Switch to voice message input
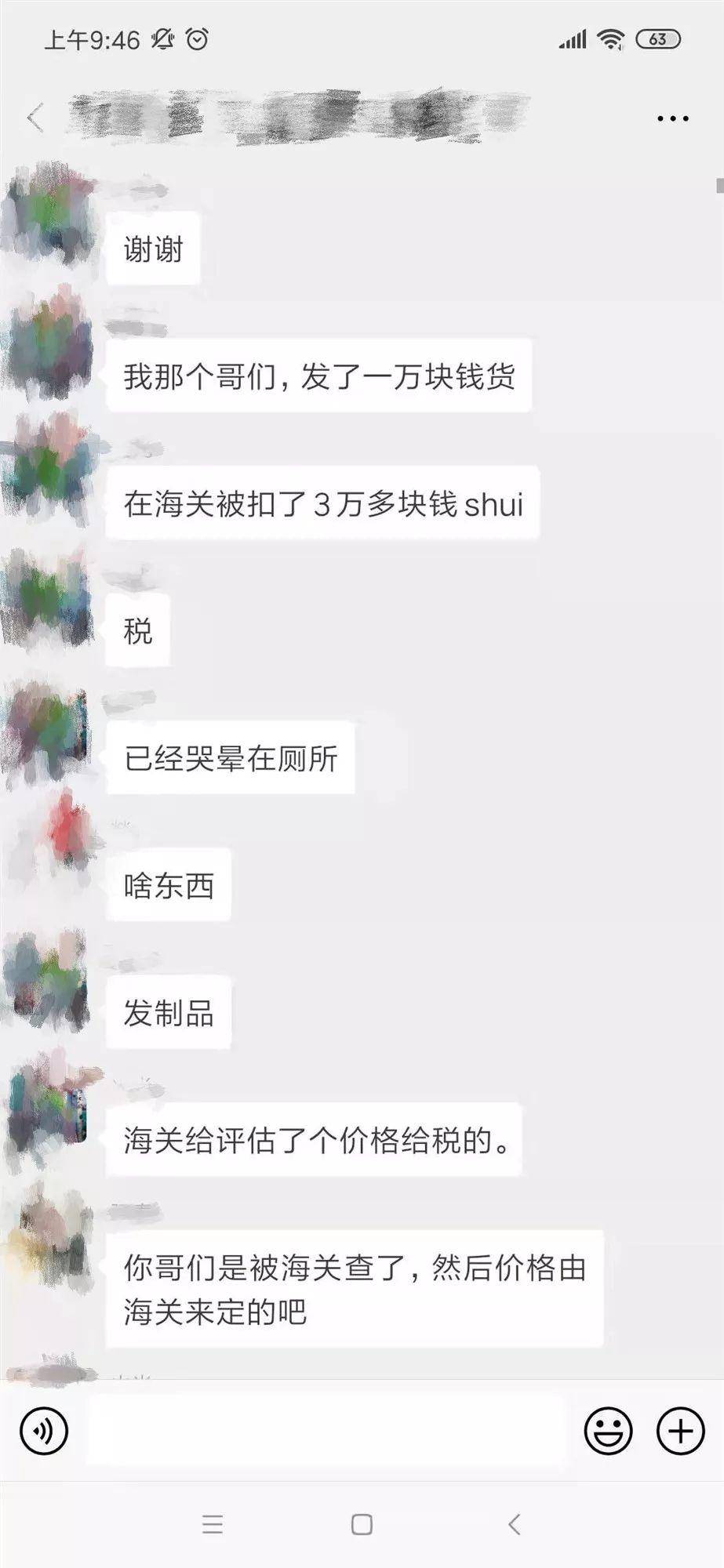Viewport: 724px width, 1568px height. (x=44, y=1431)
